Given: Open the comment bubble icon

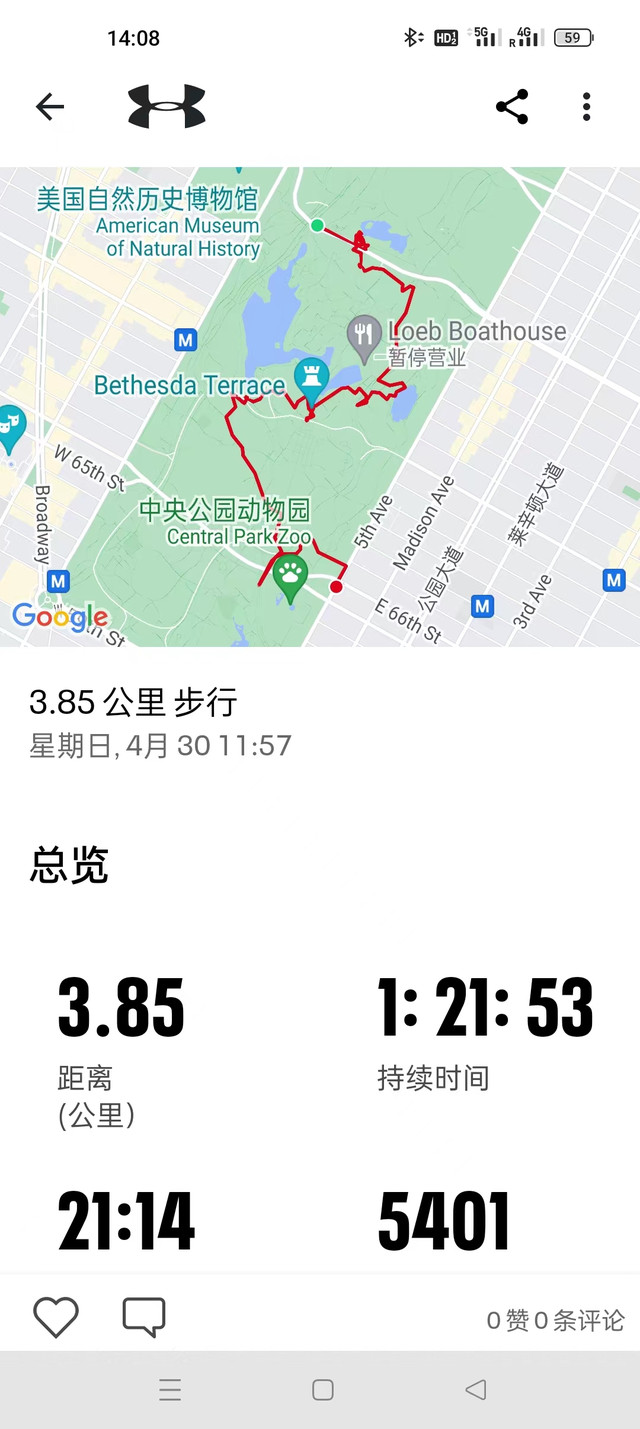Looking at the screenshot, I should tap(144, 1317).
